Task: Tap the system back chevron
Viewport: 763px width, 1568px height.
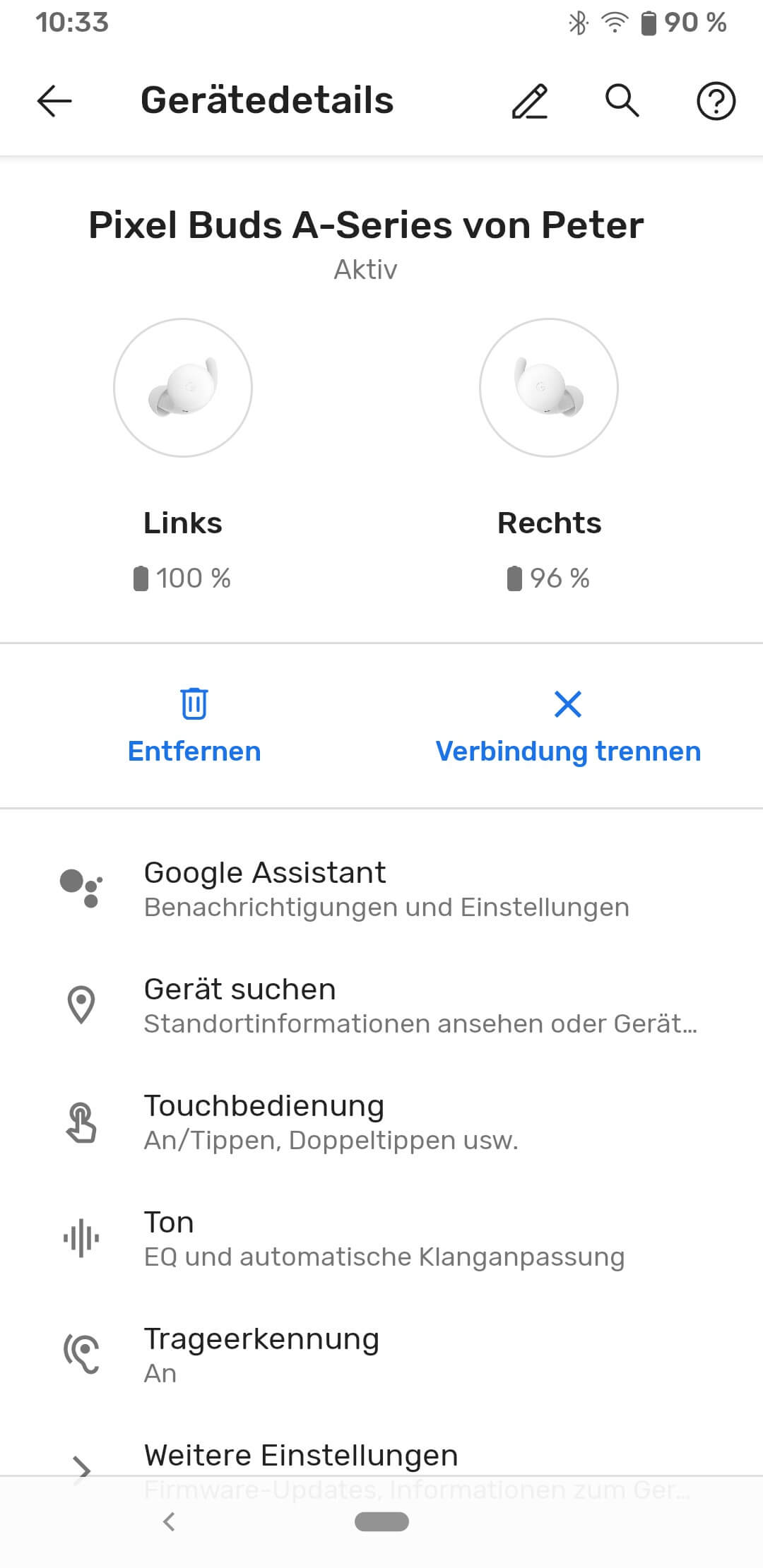Action: [x=169, y=1521]
